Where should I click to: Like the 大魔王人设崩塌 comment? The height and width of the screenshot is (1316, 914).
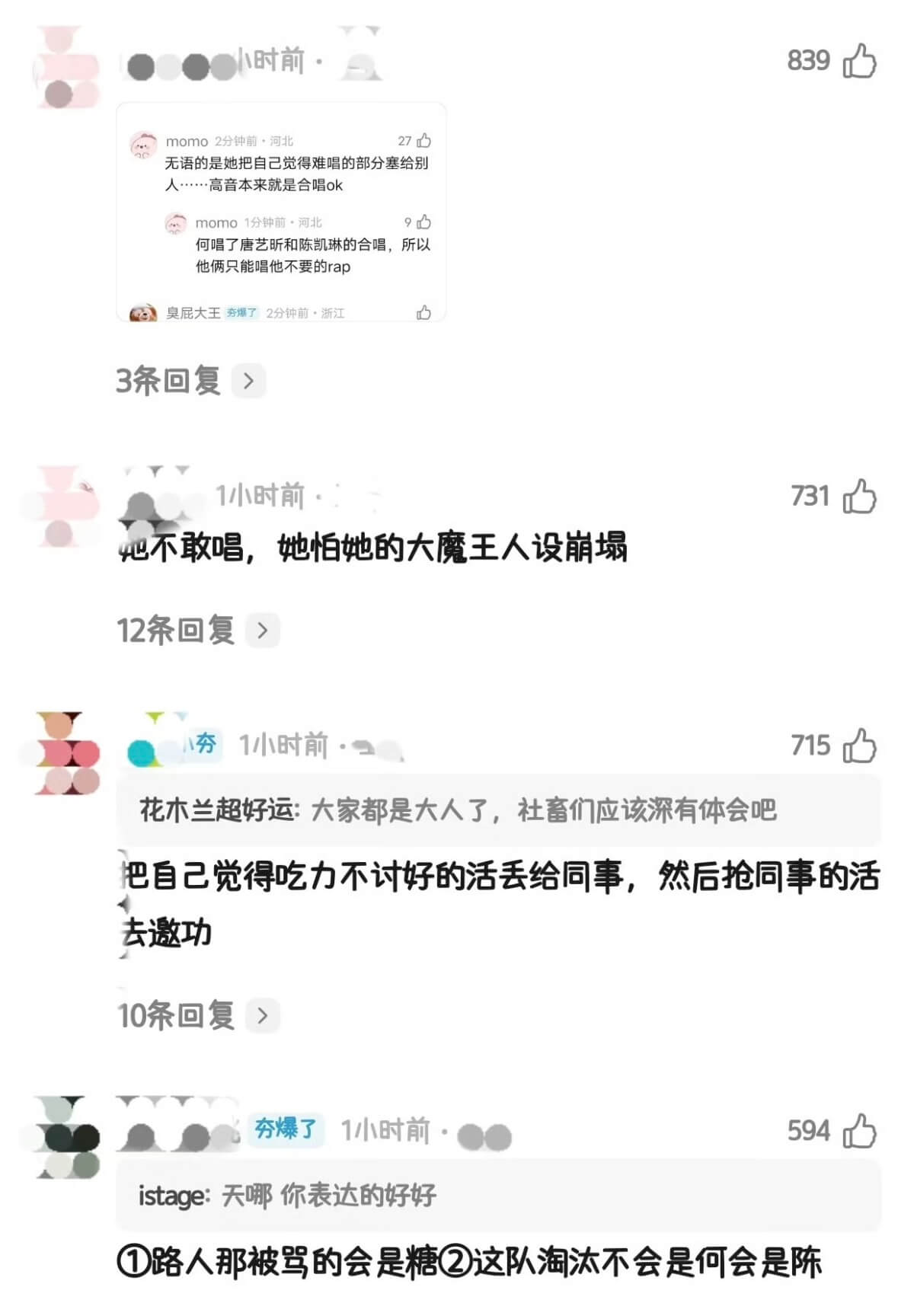point(860,497)
